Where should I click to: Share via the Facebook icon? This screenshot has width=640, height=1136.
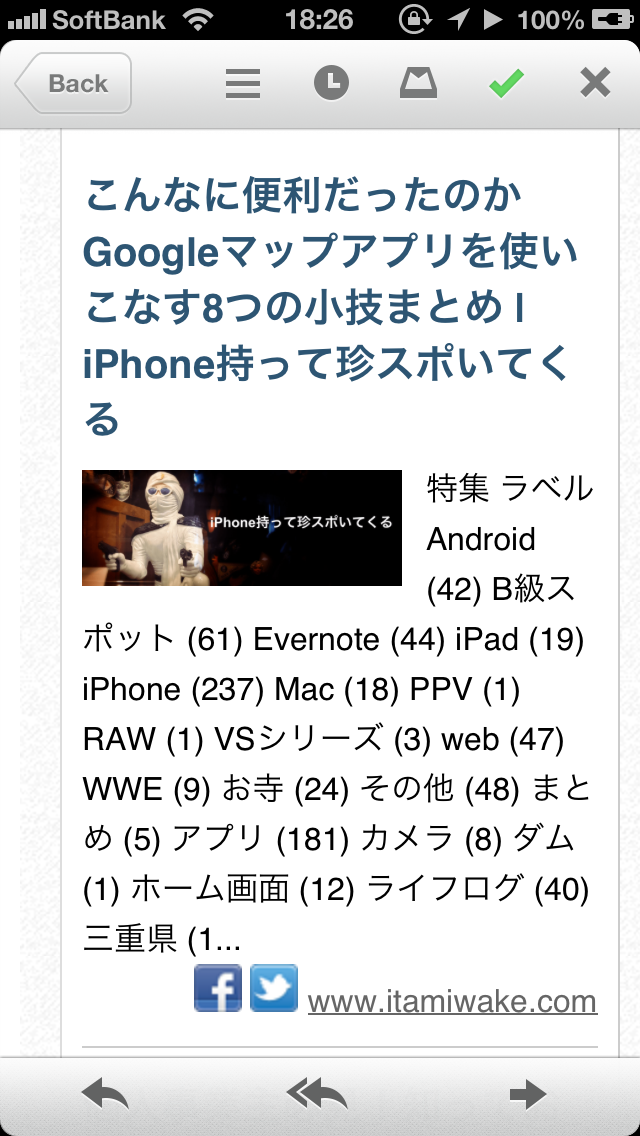click(x=218, y=988)
